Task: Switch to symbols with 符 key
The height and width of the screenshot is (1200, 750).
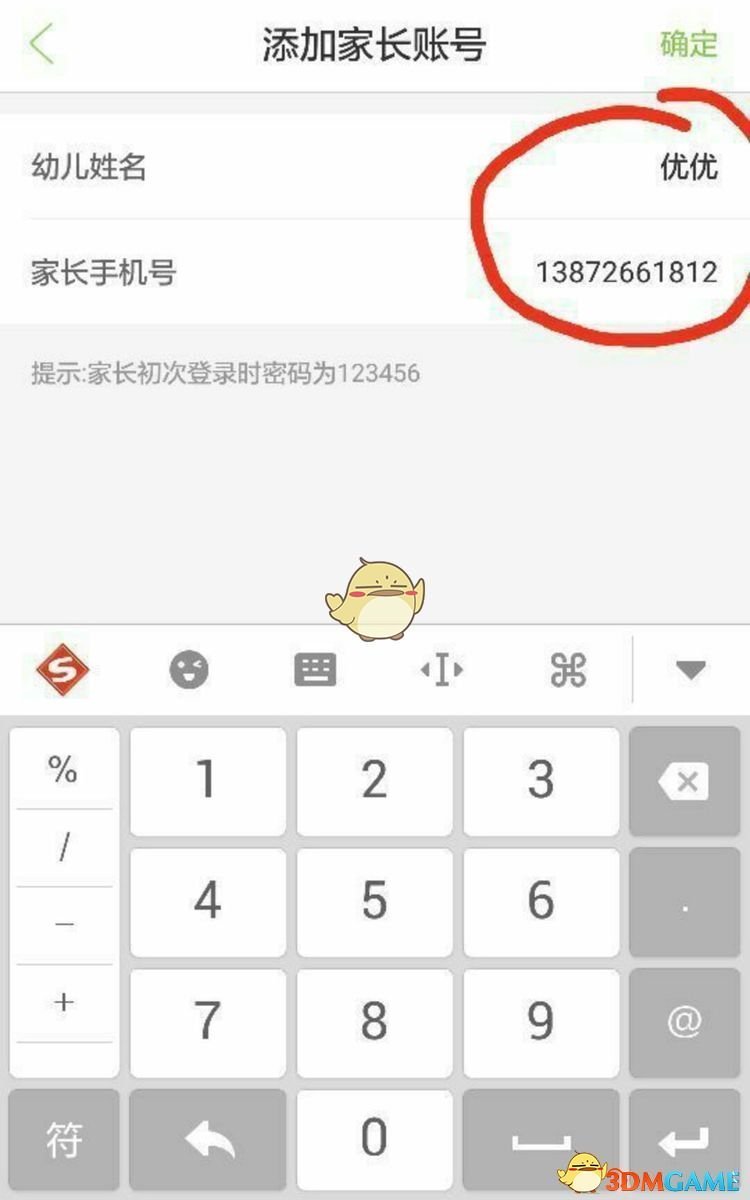Action: (x=63, y=1140)
